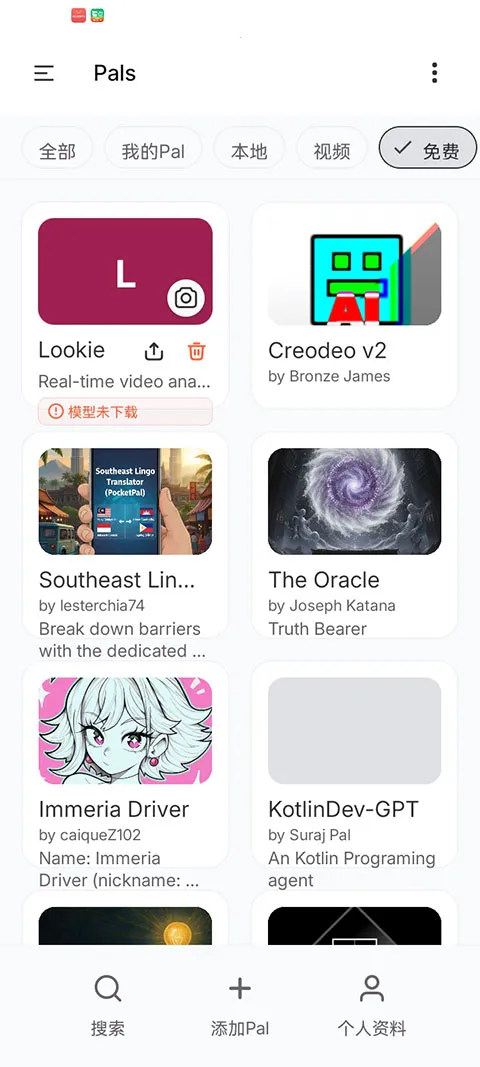Filter by 我的Pal chip

point(153,151)
